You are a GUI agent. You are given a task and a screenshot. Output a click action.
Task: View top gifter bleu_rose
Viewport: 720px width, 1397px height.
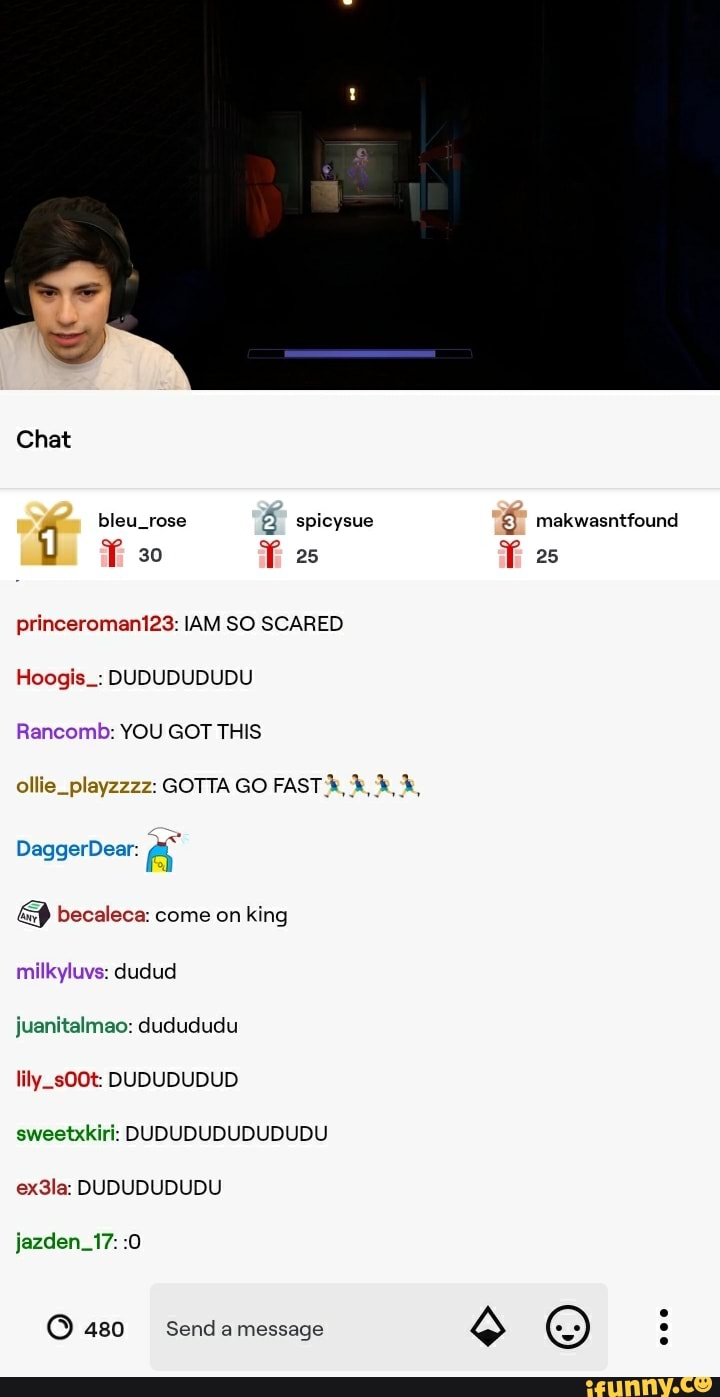click(x=142, y=521)
